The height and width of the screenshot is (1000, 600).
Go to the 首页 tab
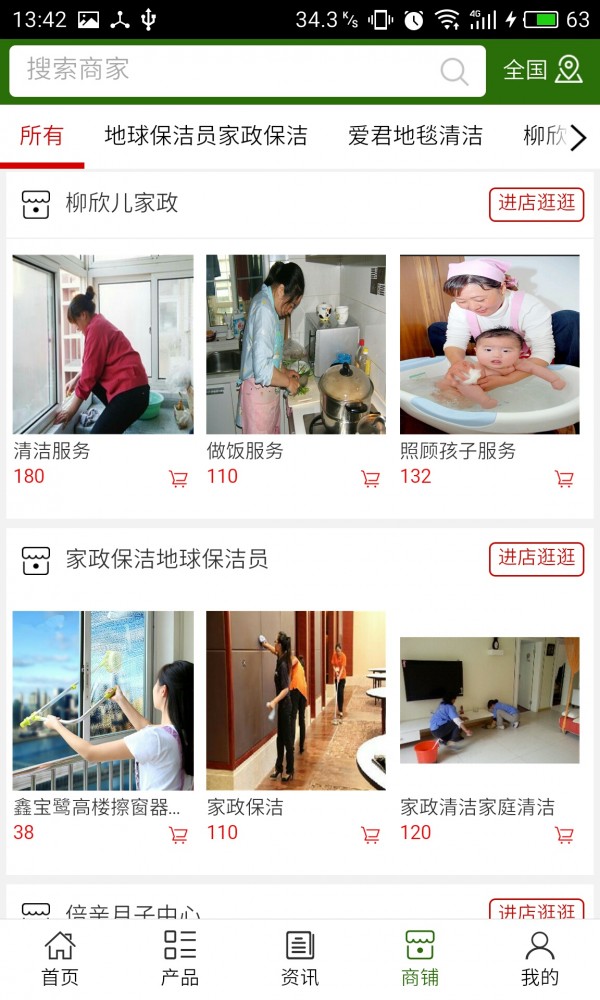[60, 958]
